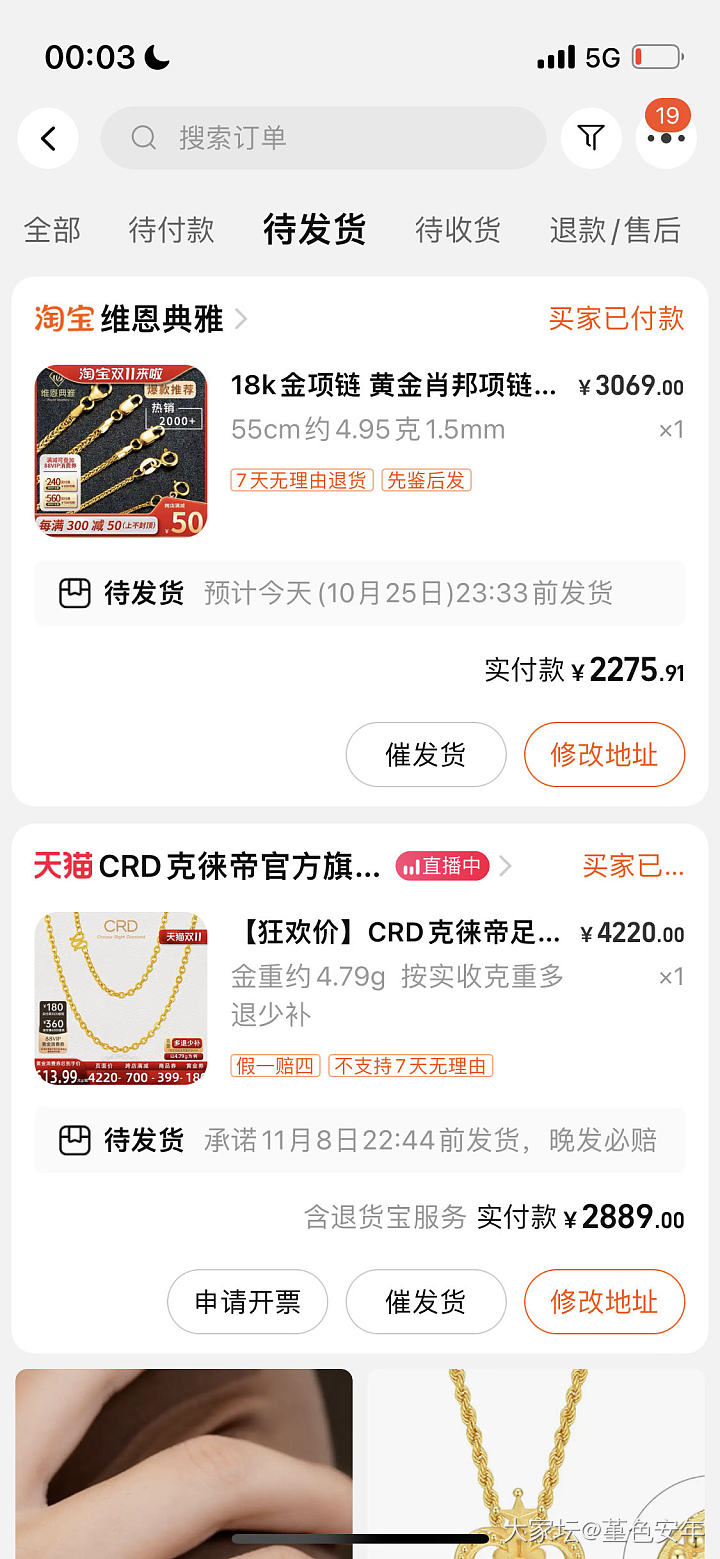Switch to the 全部 tab
This screenshot has height=1559, width=720.
pyautogui.click(x=52, y=230)
